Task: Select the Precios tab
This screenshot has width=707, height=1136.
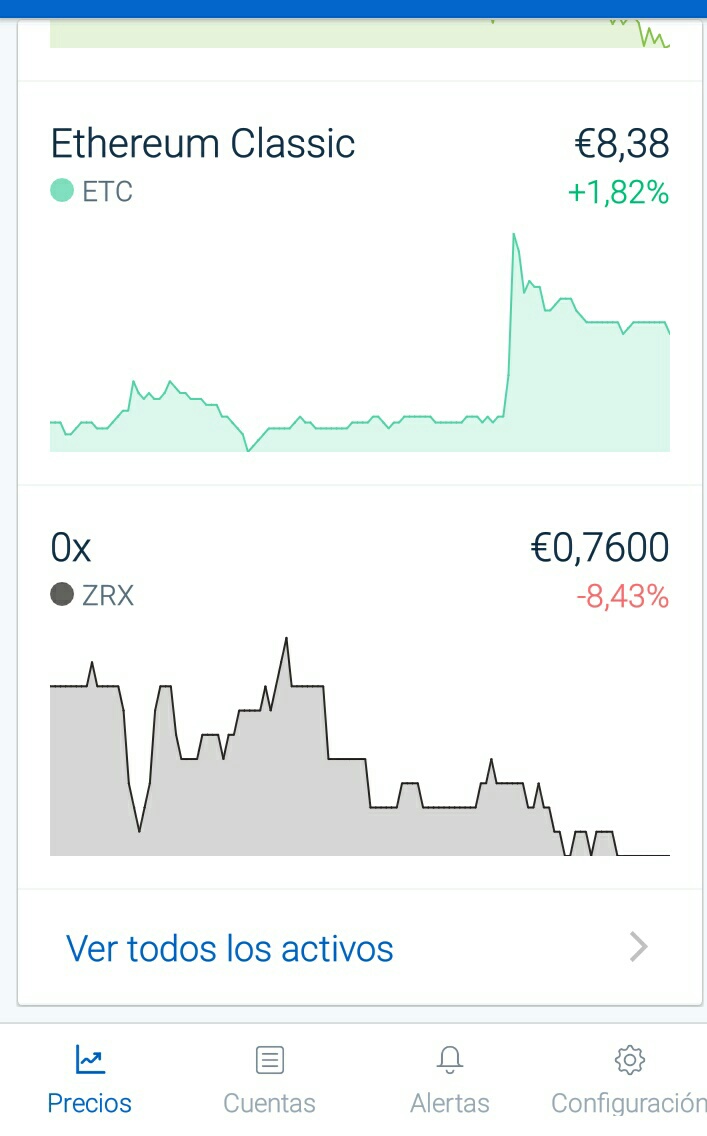Action: (89, 1079)
